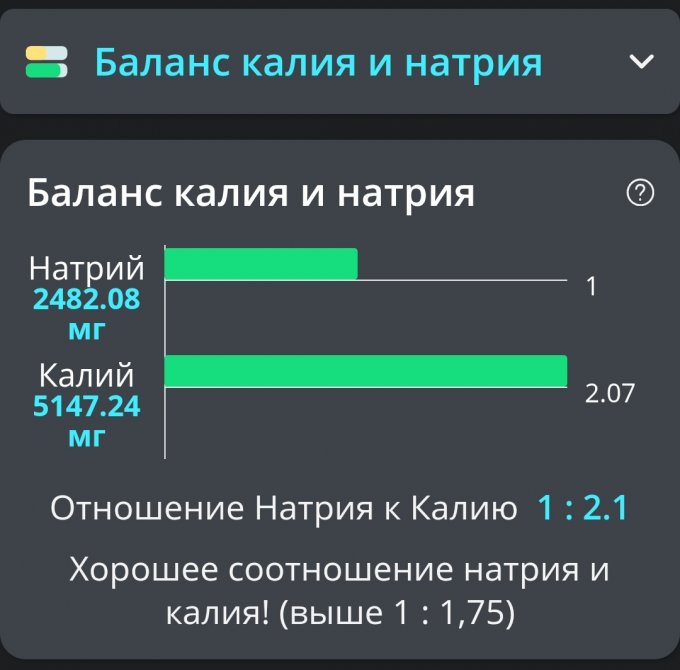This screenshot has width=680, height=670.
Task: Open the help question-mark icon
Action: coord(639,193)
